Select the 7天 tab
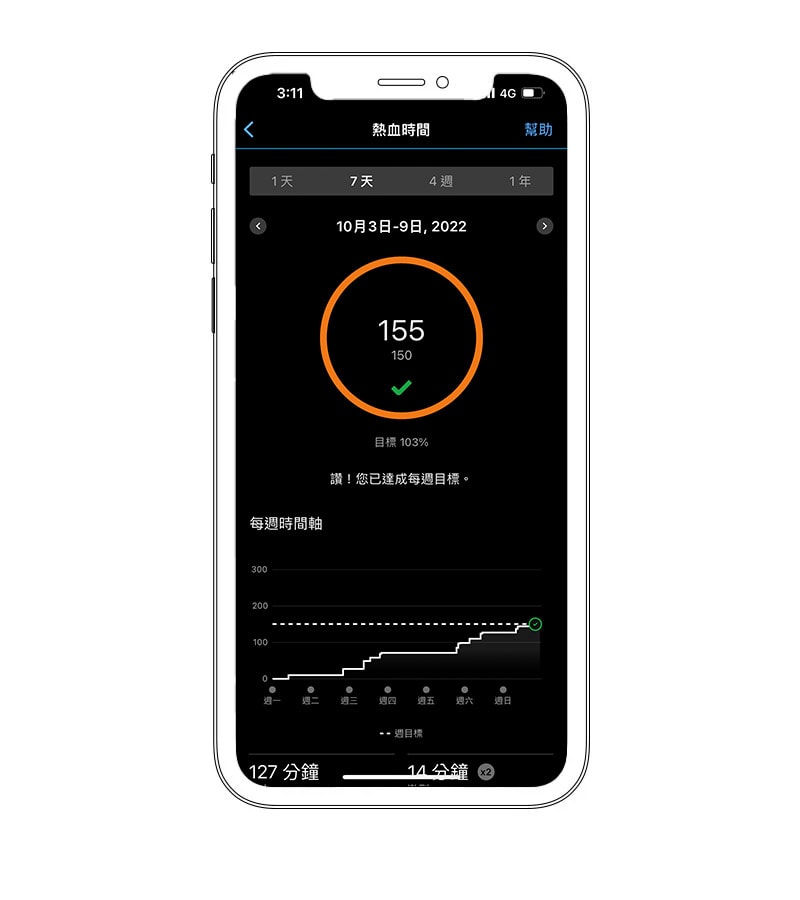The image size is (800, 900). [x=361, y=181]
